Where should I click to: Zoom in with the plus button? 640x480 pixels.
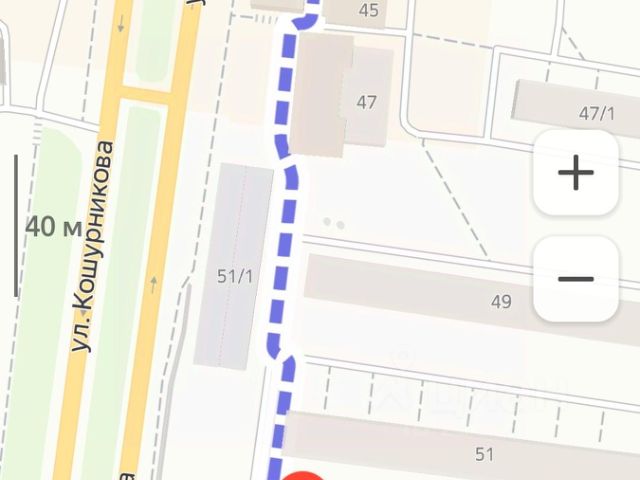coord(575,173)
